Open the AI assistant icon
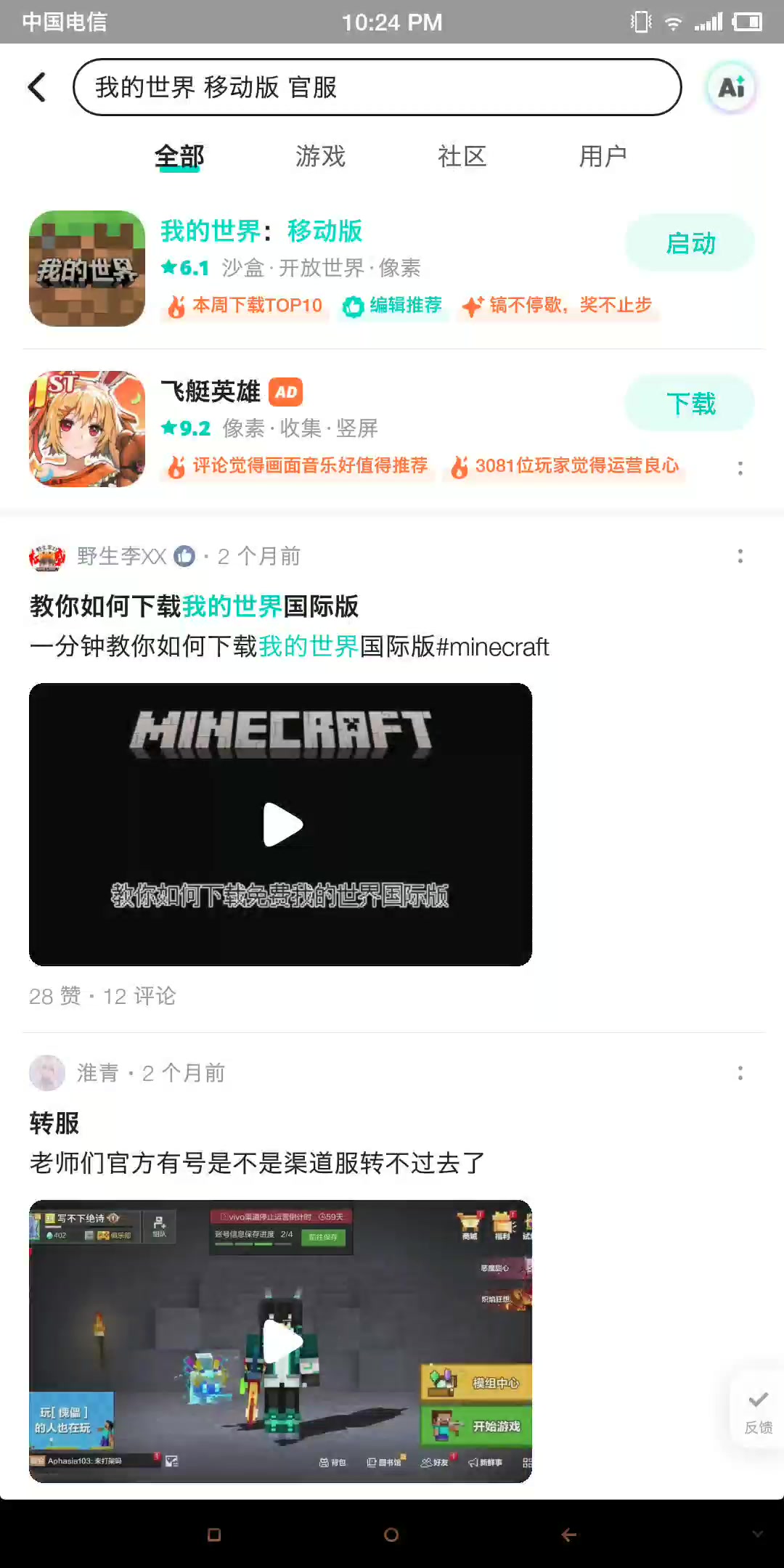 (731, 88)
